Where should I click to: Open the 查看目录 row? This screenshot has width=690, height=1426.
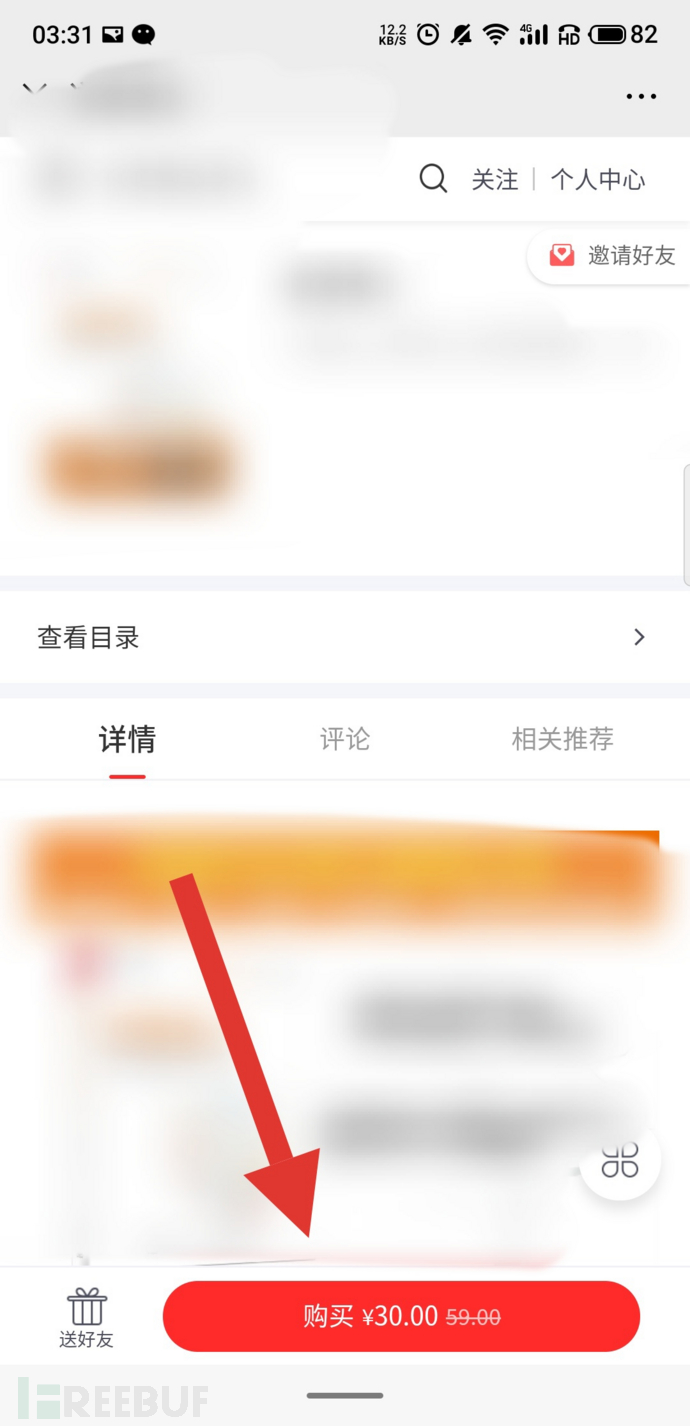coord(345,637)
